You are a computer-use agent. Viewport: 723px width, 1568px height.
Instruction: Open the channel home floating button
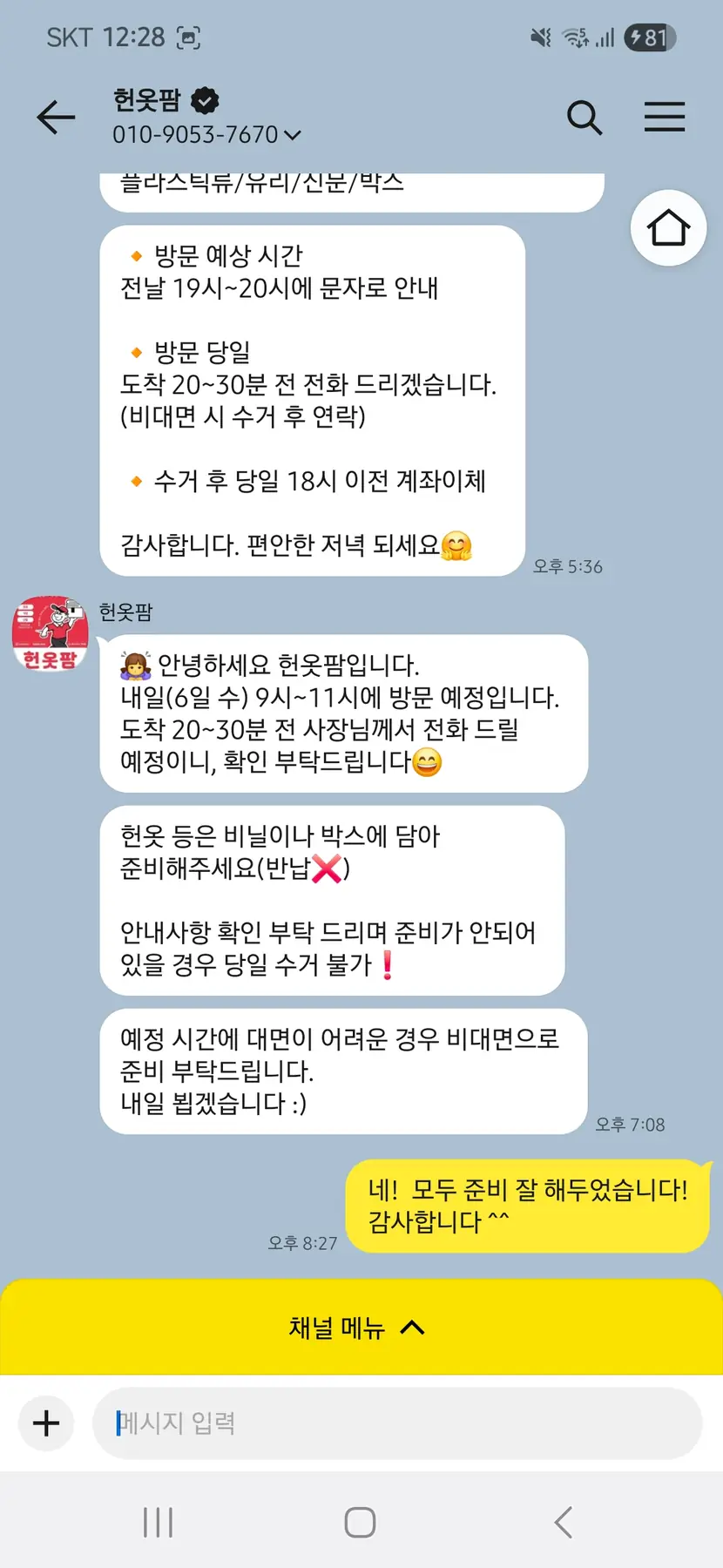[668, 228]
